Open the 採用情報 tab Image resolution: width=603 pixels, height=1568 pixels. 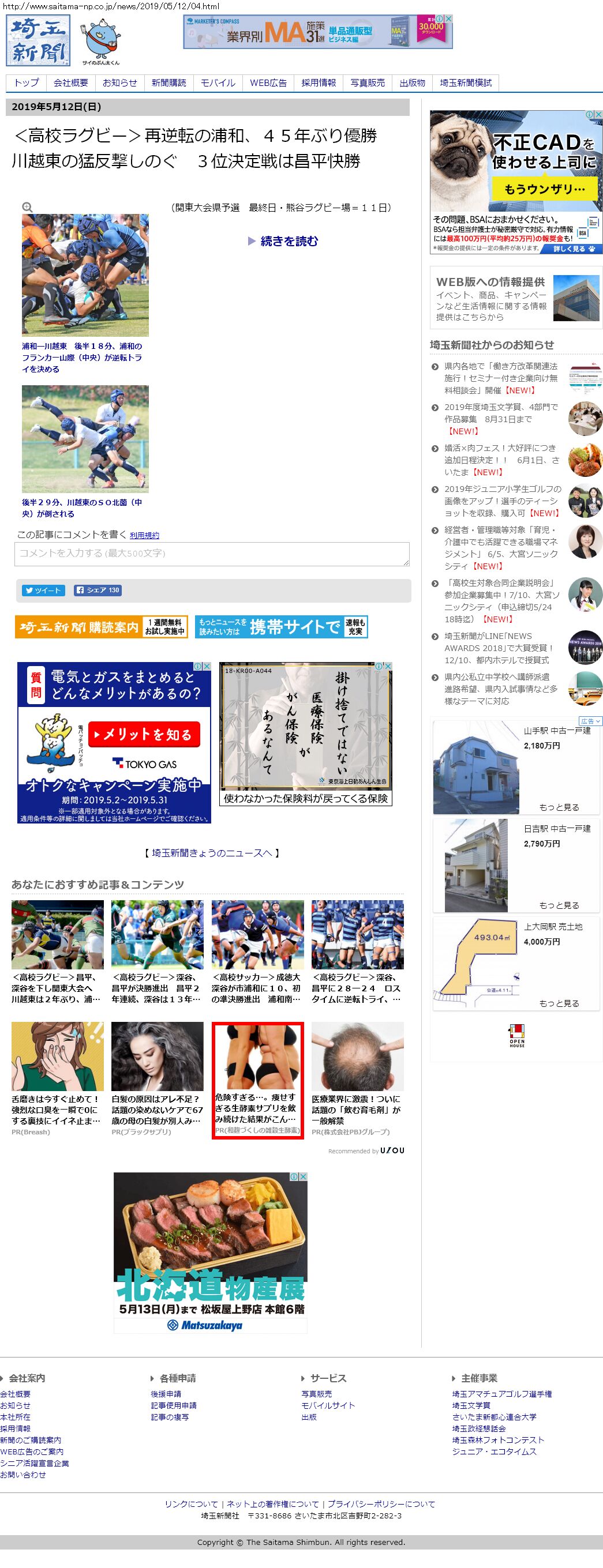[x=319, y=83]
